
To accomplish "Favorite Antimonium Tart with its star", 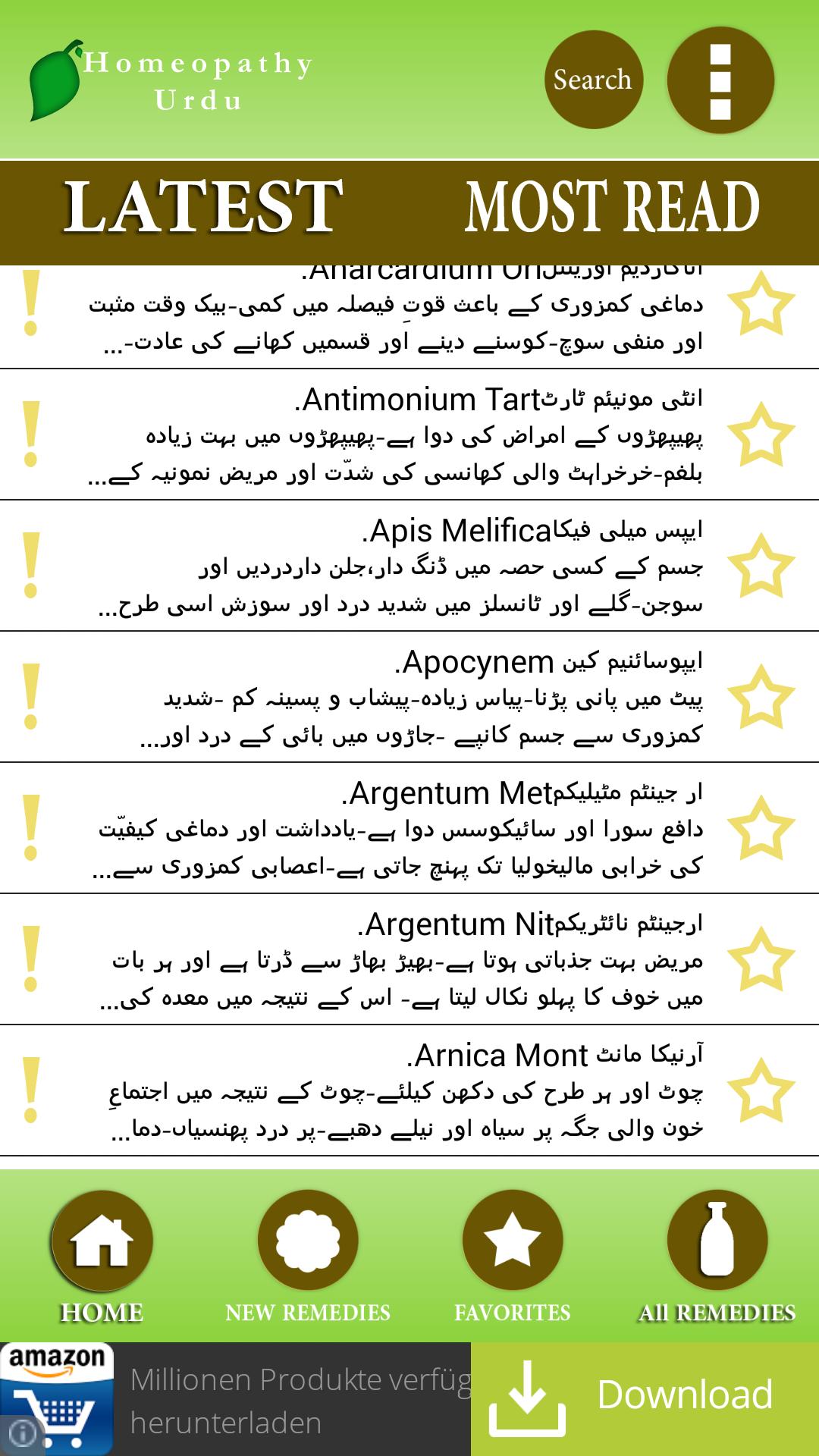I will coord(761,435).
